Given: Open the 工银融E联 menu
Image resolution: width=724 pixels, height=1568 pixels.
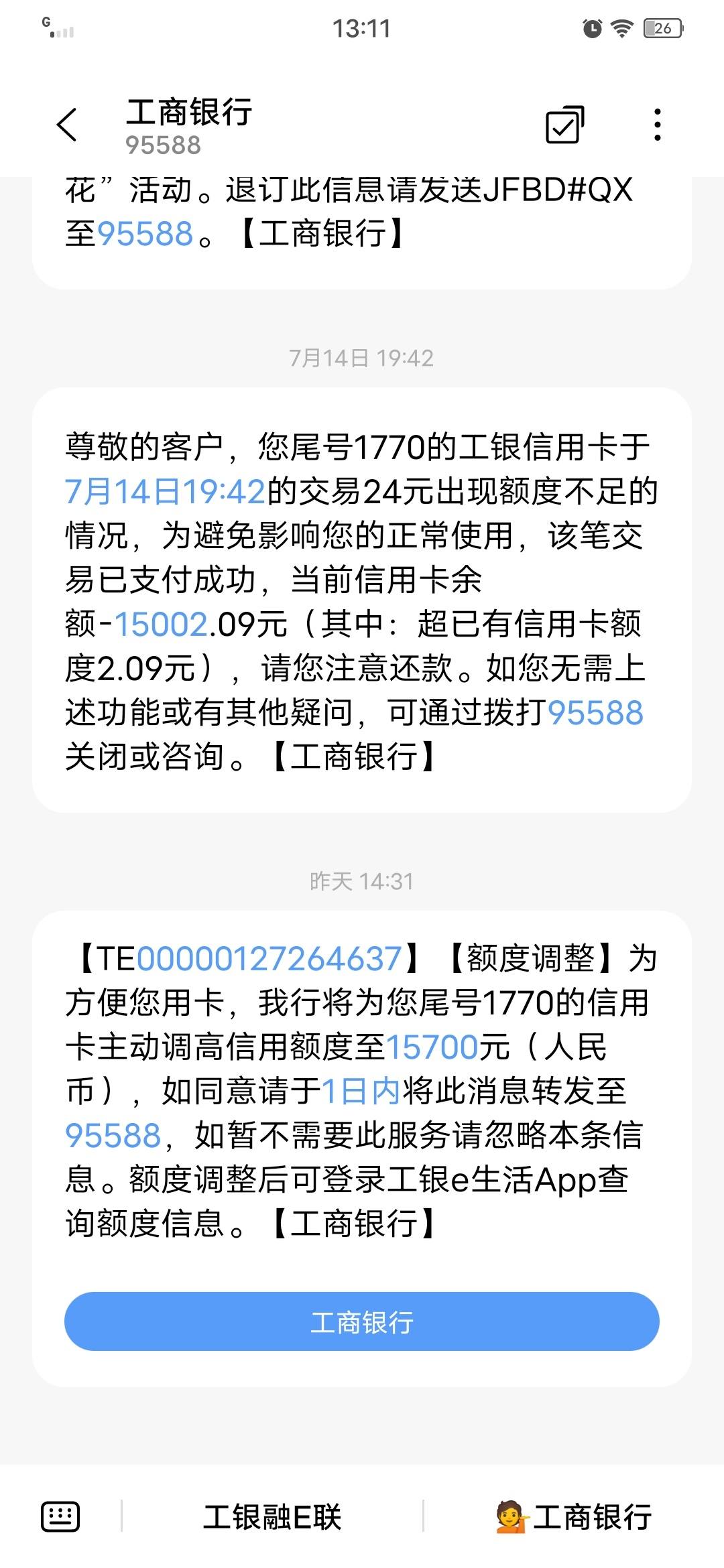Looking at the screenshot, I should 272,1517.
